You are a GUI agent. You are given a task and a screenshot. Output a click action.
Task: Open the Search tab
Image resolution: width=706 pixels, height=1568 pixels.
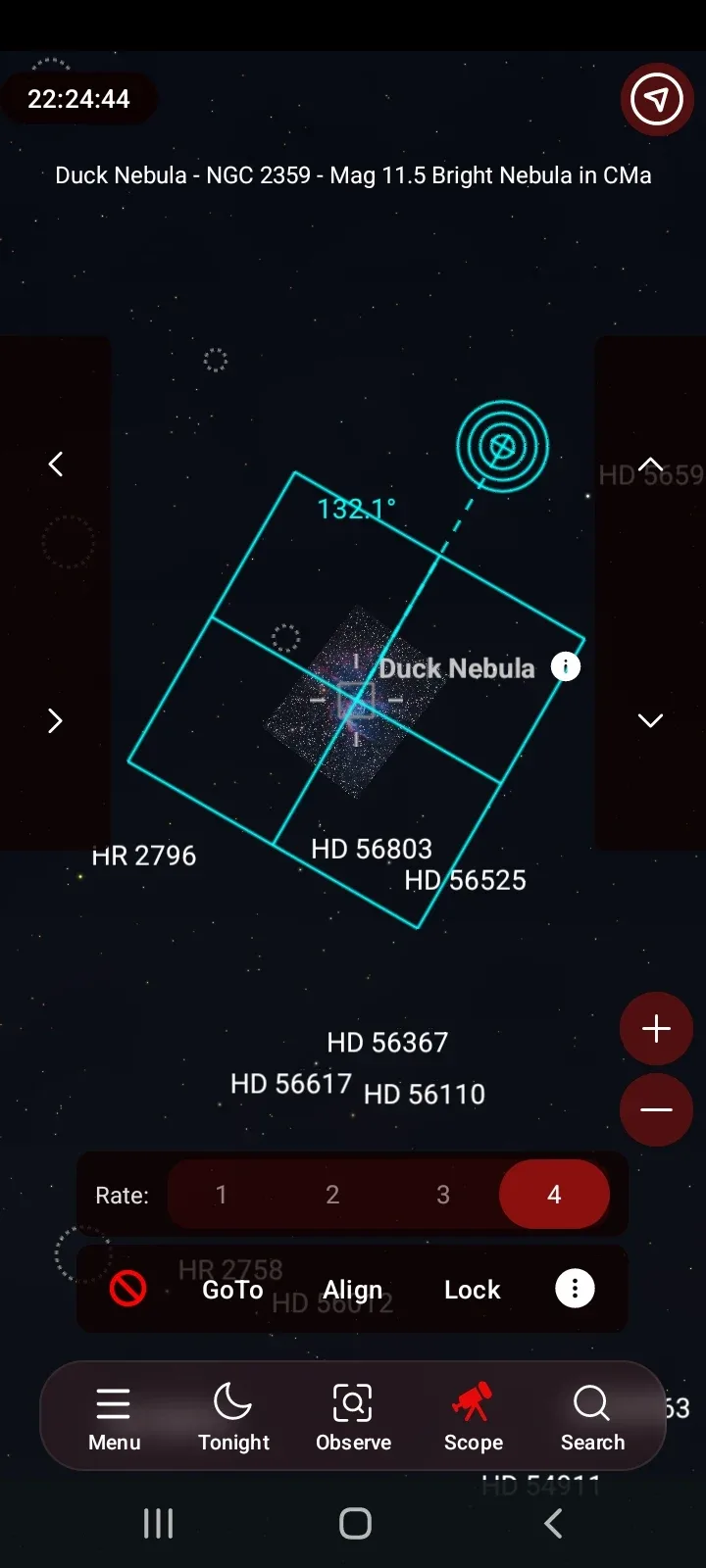click(592, 1417)
